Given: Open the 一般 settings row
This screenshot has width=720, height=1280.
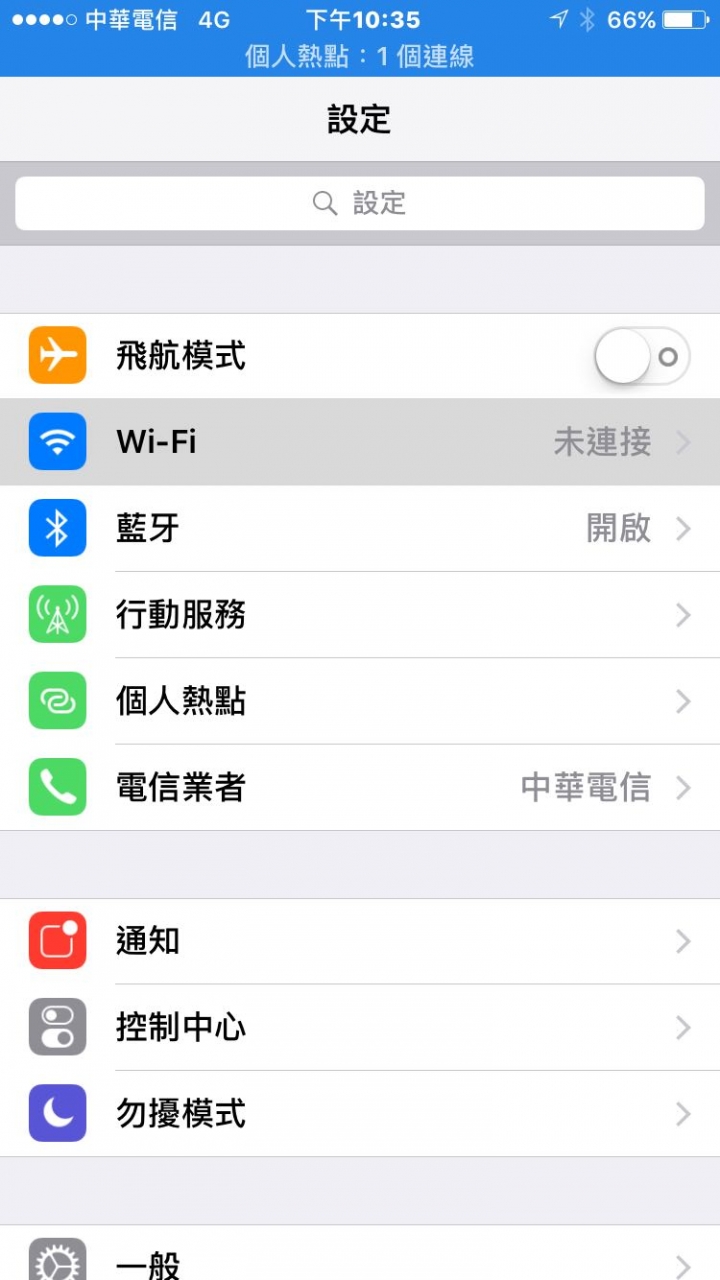Looking at the screenshot, I should (360, 1260).
